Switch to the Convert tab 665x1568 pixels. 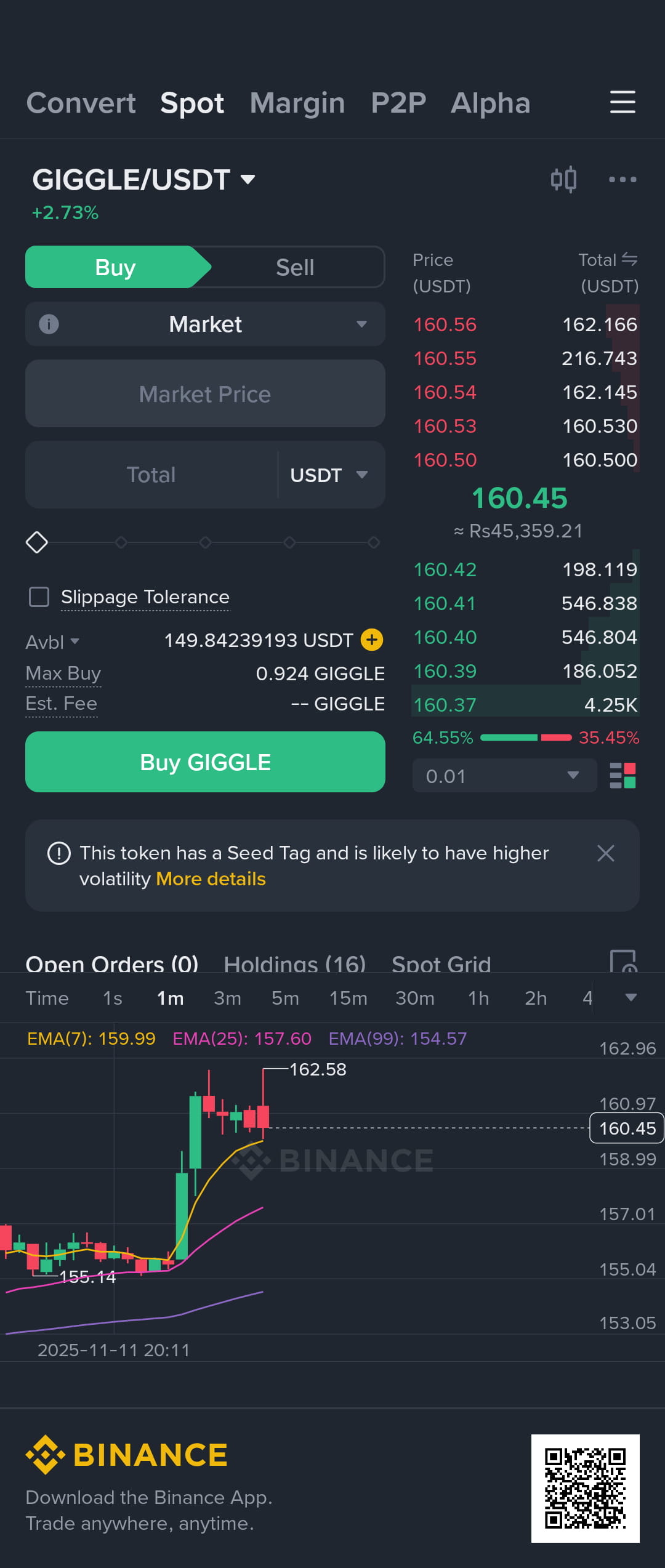click(x=81, y=103)
